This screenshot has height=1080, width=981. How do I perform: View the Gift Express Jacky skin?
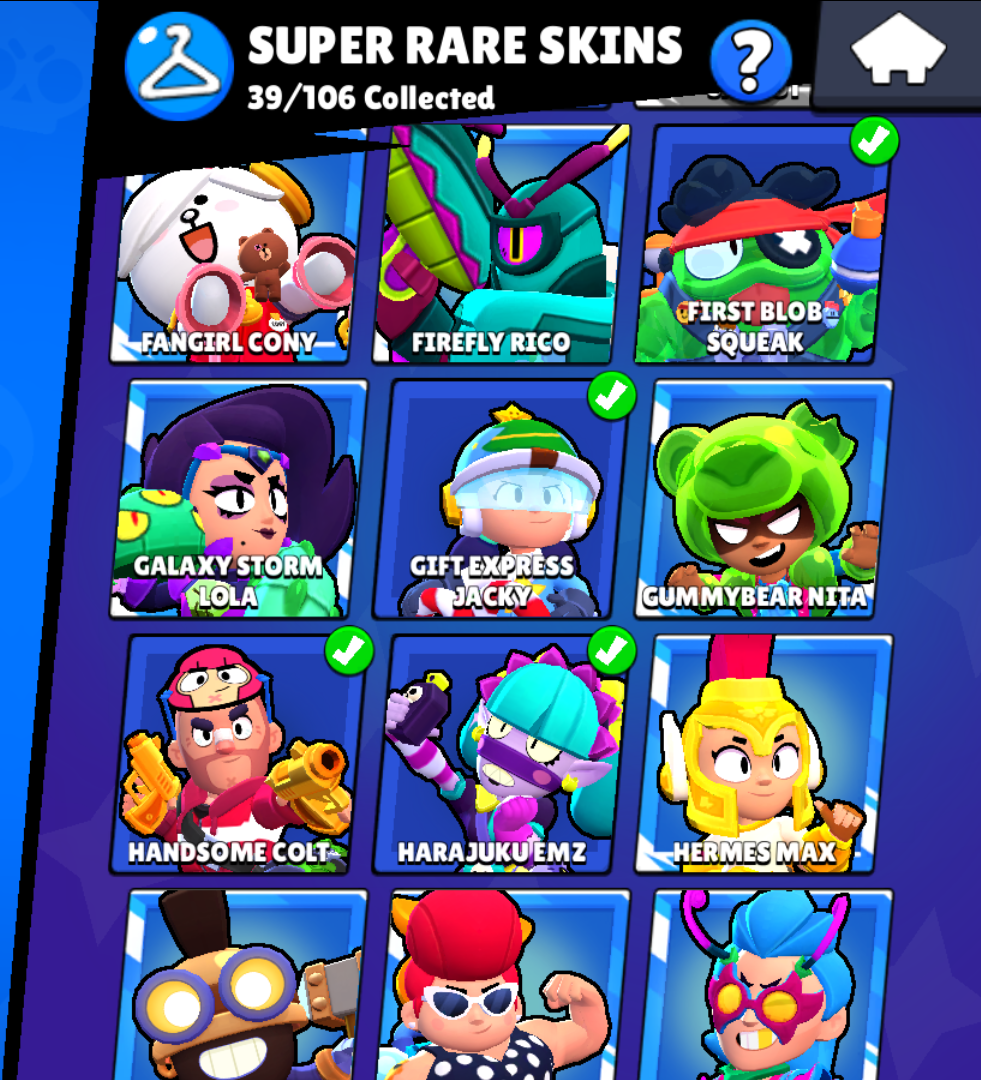[x=500, y=500]
